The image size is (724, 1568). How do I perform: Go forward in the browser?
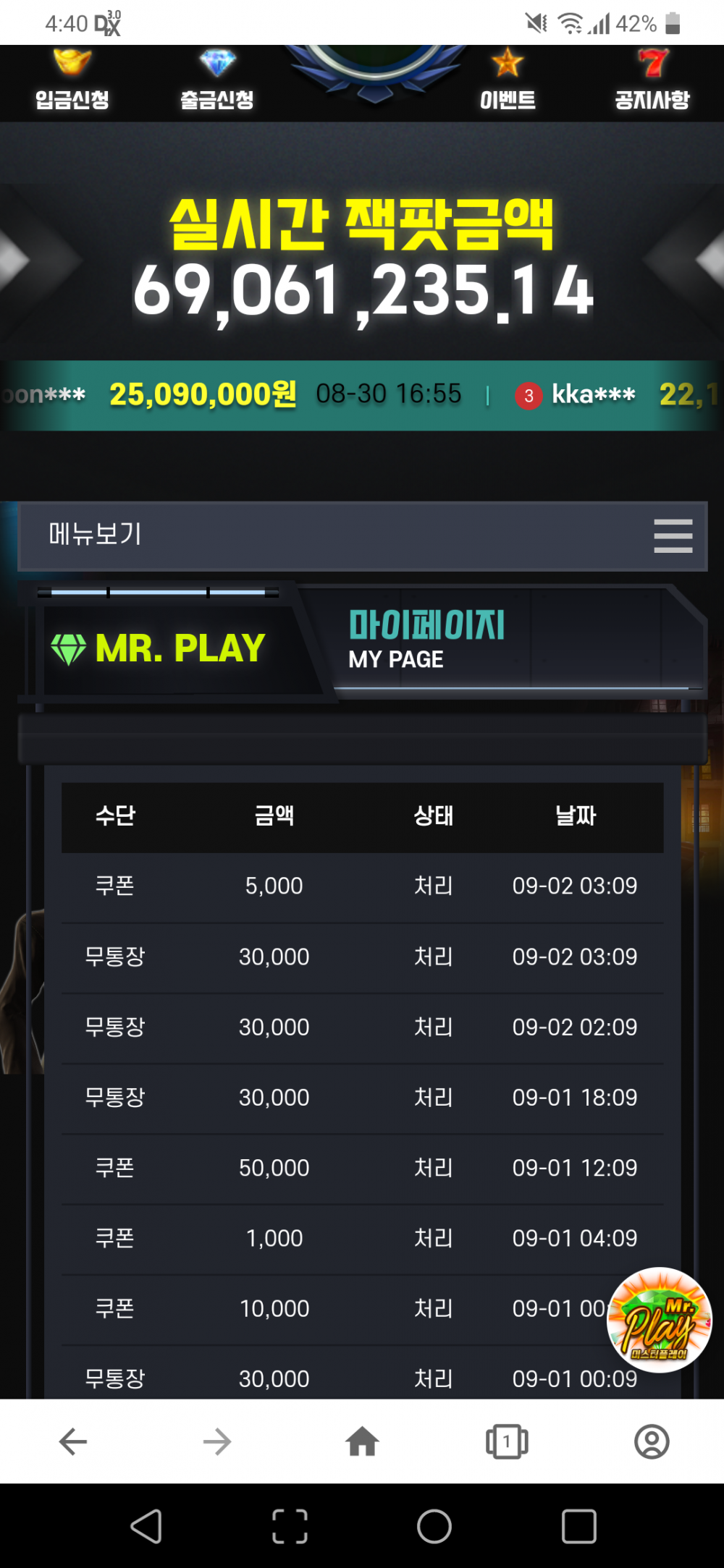click(217, 1441)
